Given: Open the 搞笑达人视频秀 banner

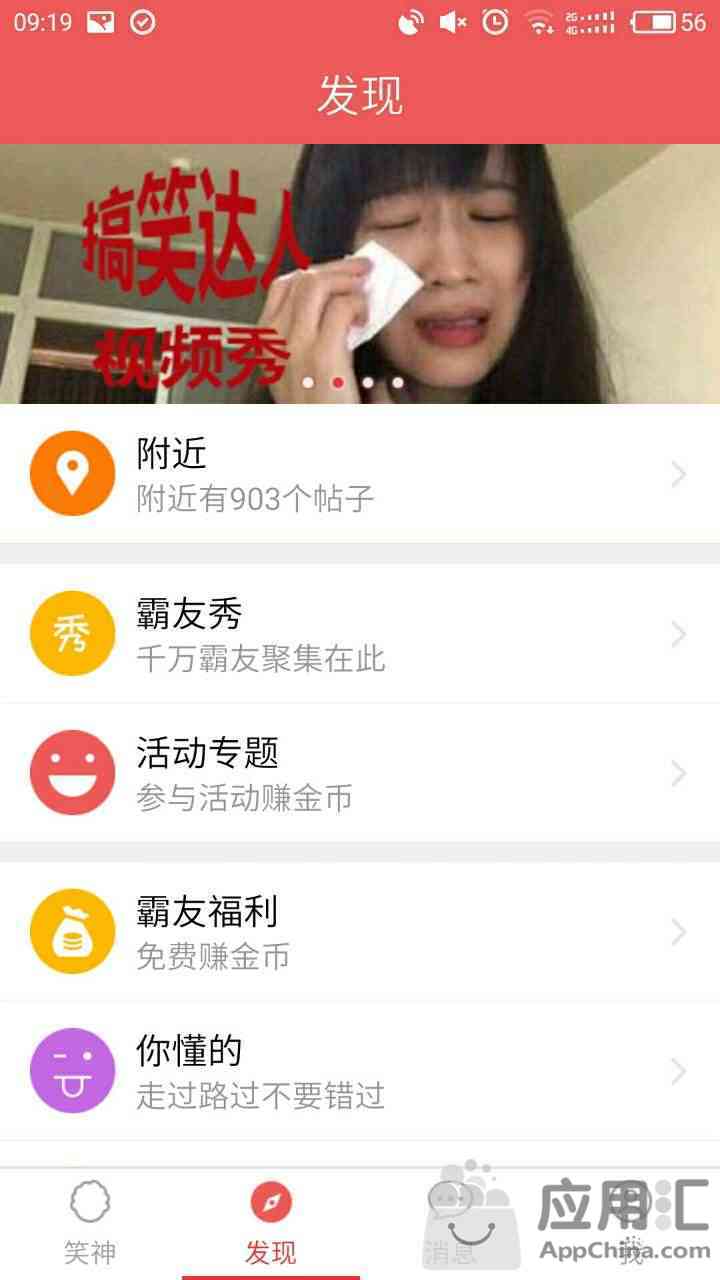Looking at the screenshot, I should coord(360,274).
